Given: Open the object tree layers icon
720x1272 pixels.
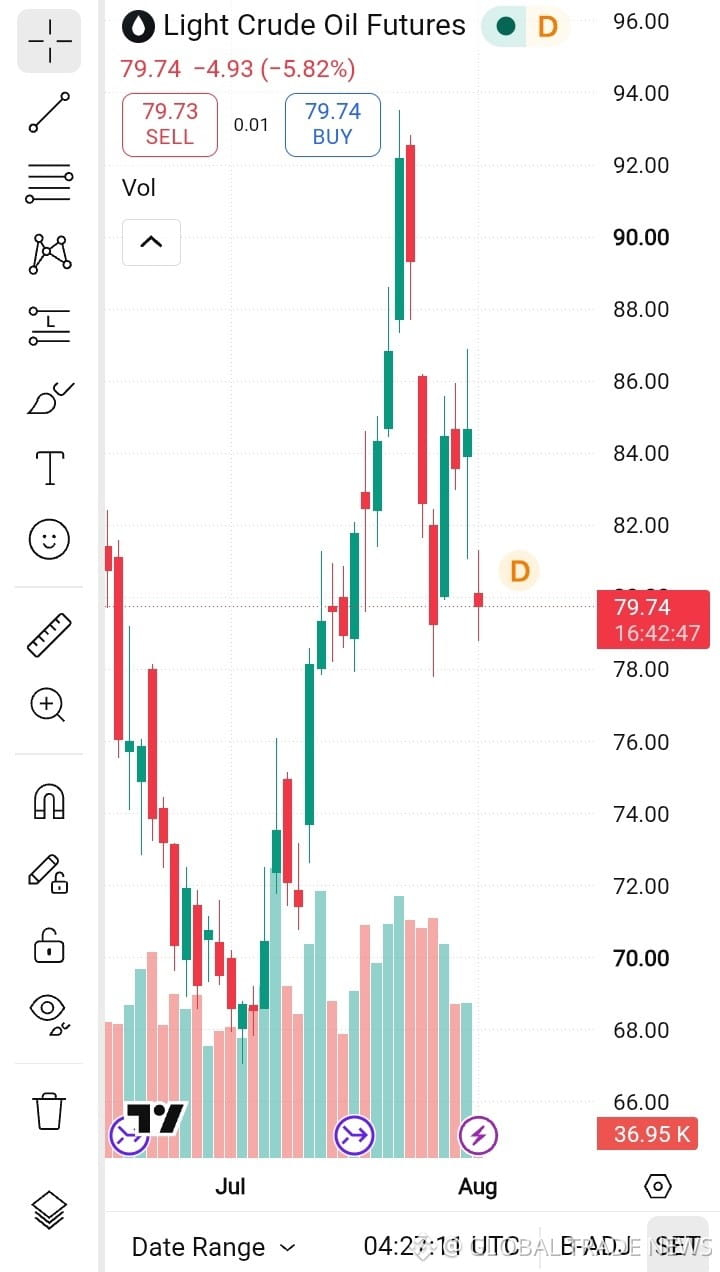Looking at the screenshot, I should (x=49, y=1211).
